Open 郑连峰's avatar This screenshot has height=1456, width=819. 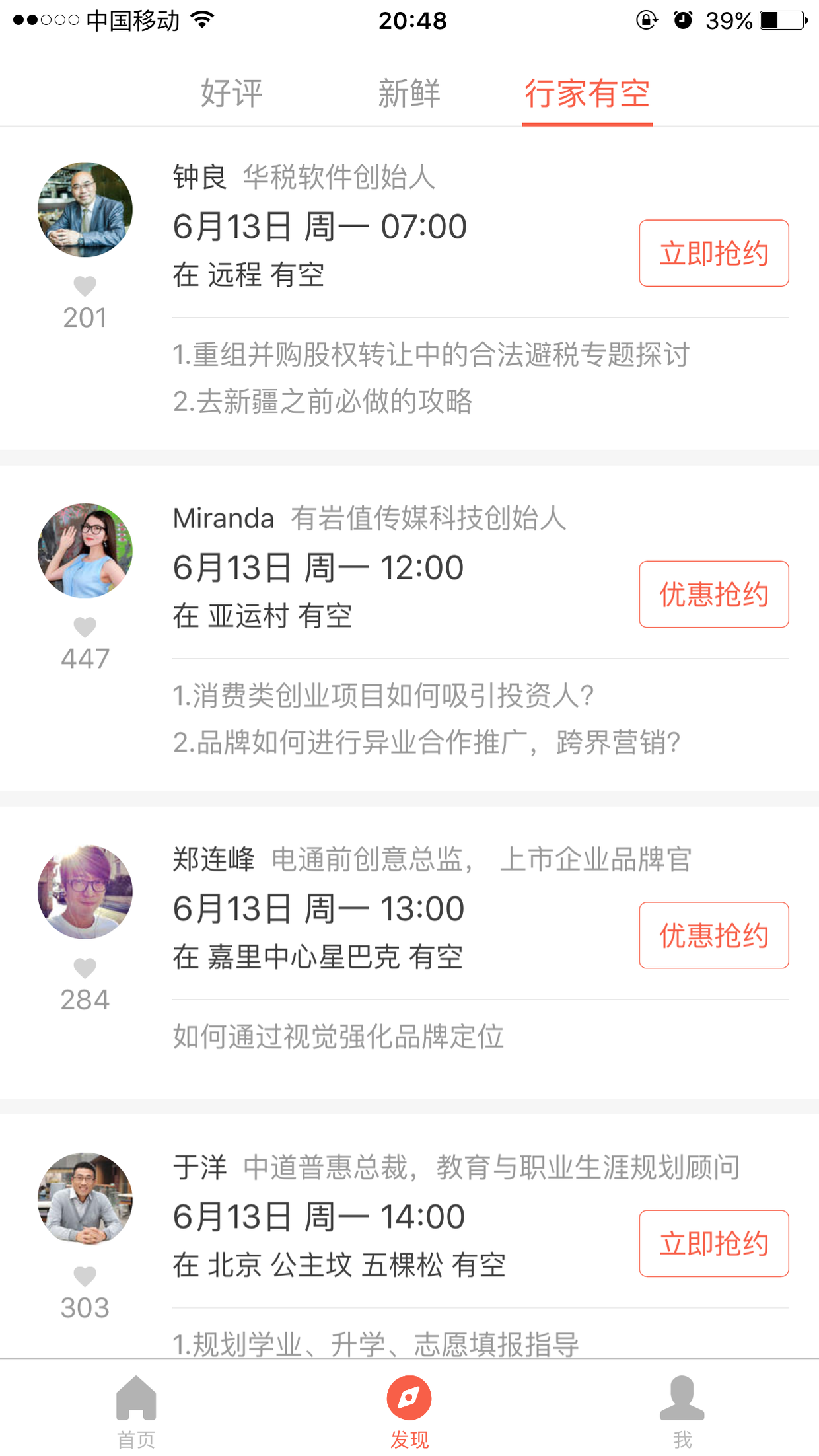85,892
